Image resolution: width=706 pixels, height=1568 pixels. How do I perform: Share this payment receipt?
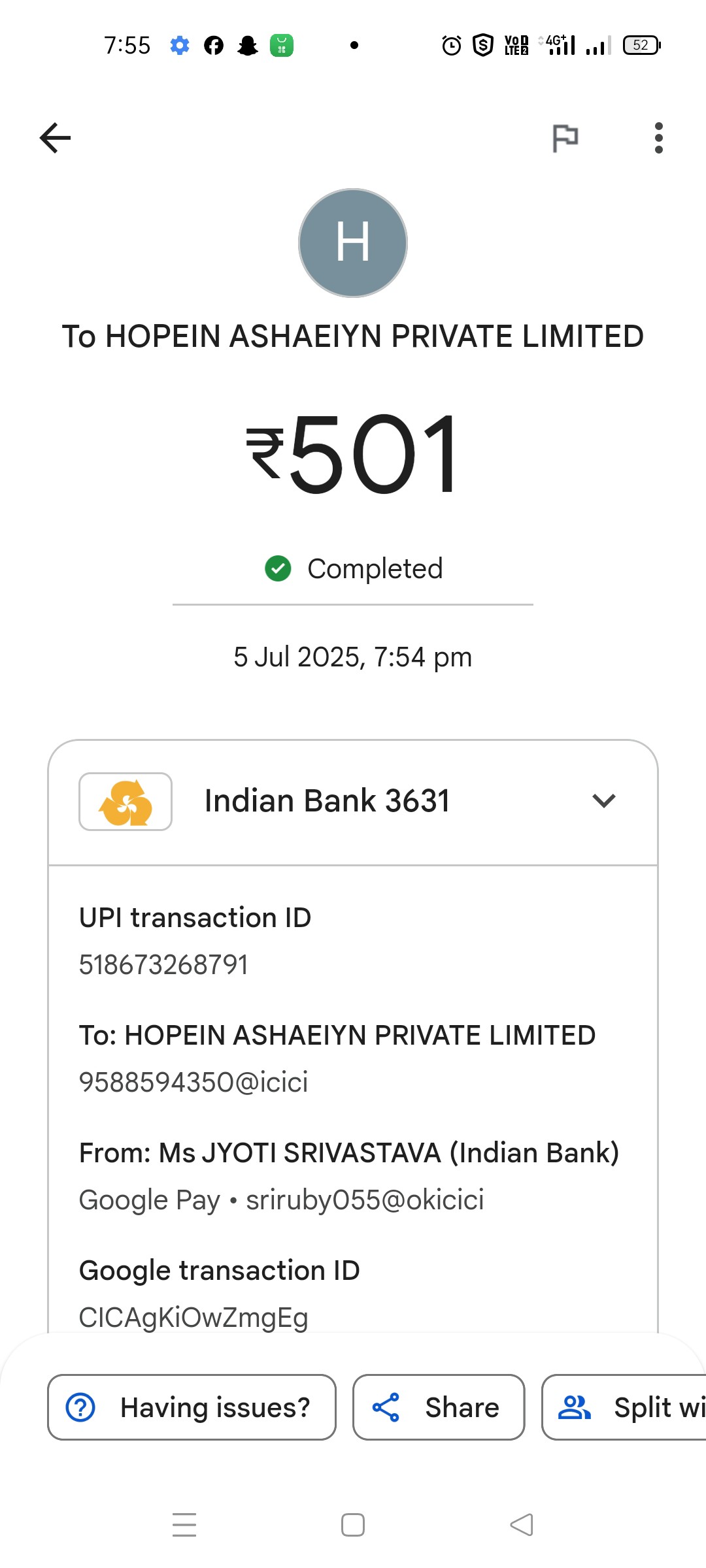439,1407
